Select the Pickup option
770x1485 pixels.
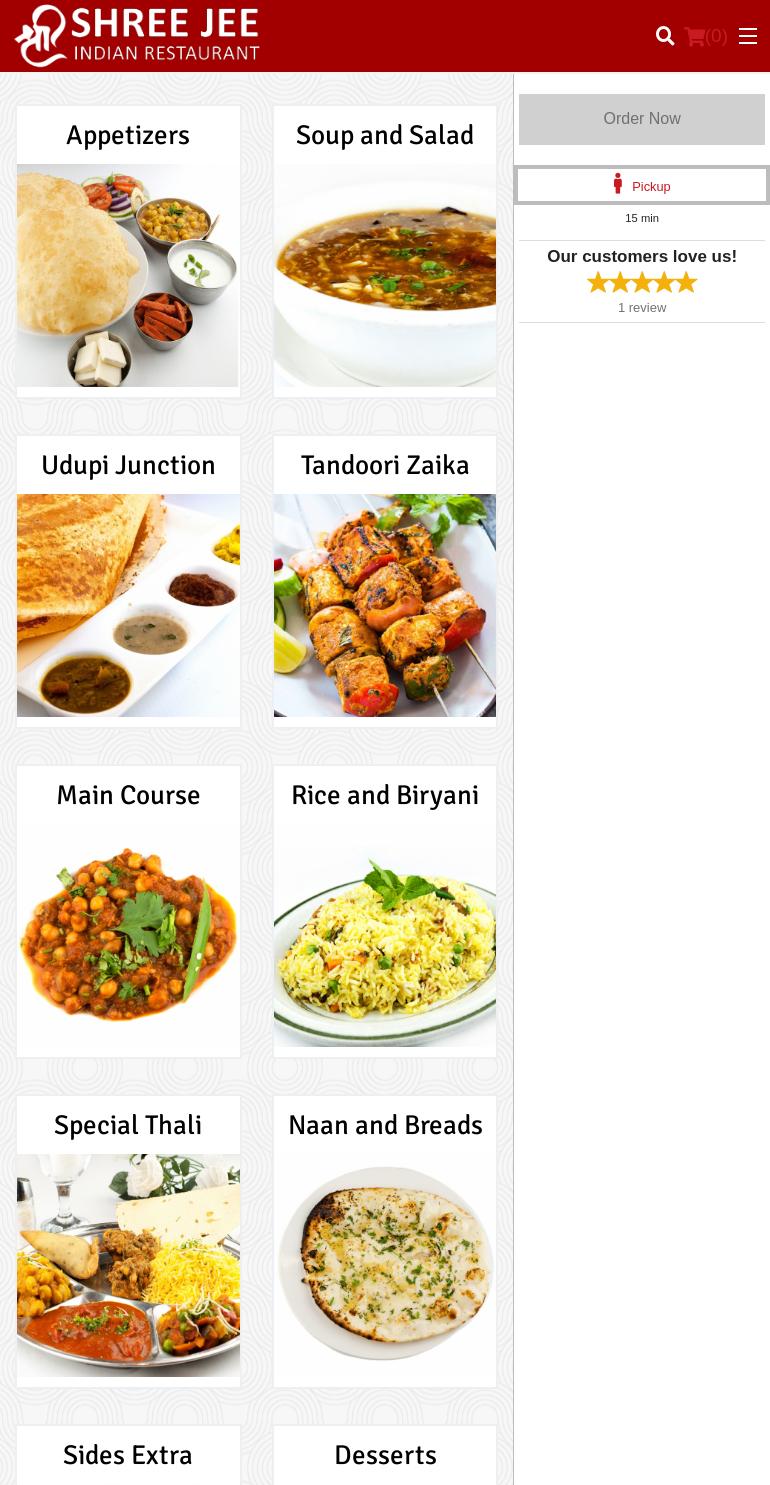tap(641, 186)
